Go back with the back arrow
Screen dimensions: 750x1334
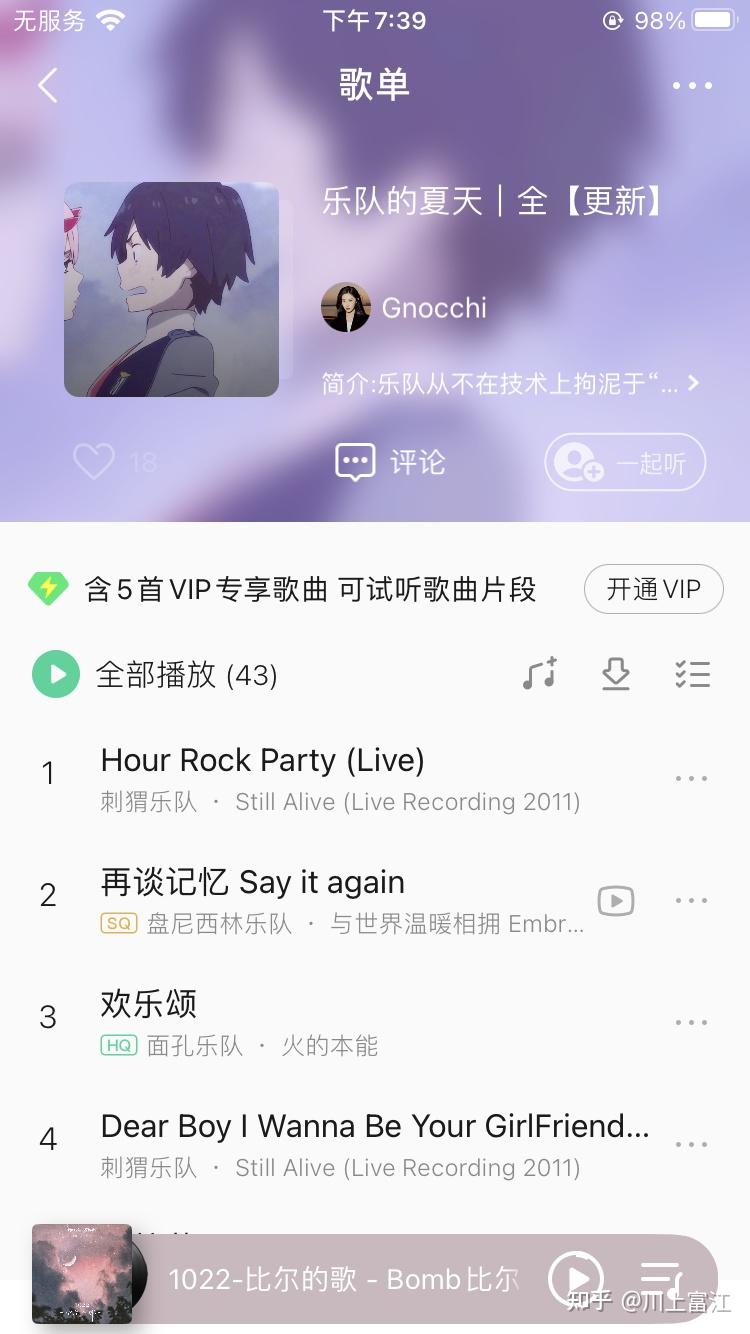[x=47, y=85]
